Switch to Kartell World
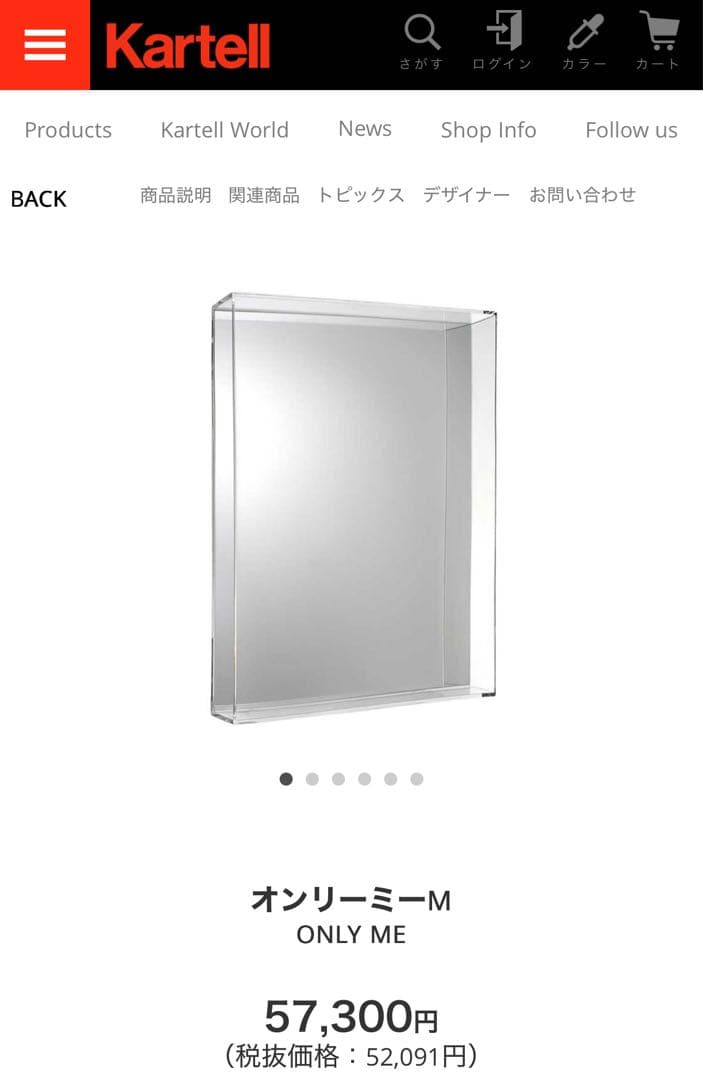The width and height of the screenshot is (703, 1080). 224,130
